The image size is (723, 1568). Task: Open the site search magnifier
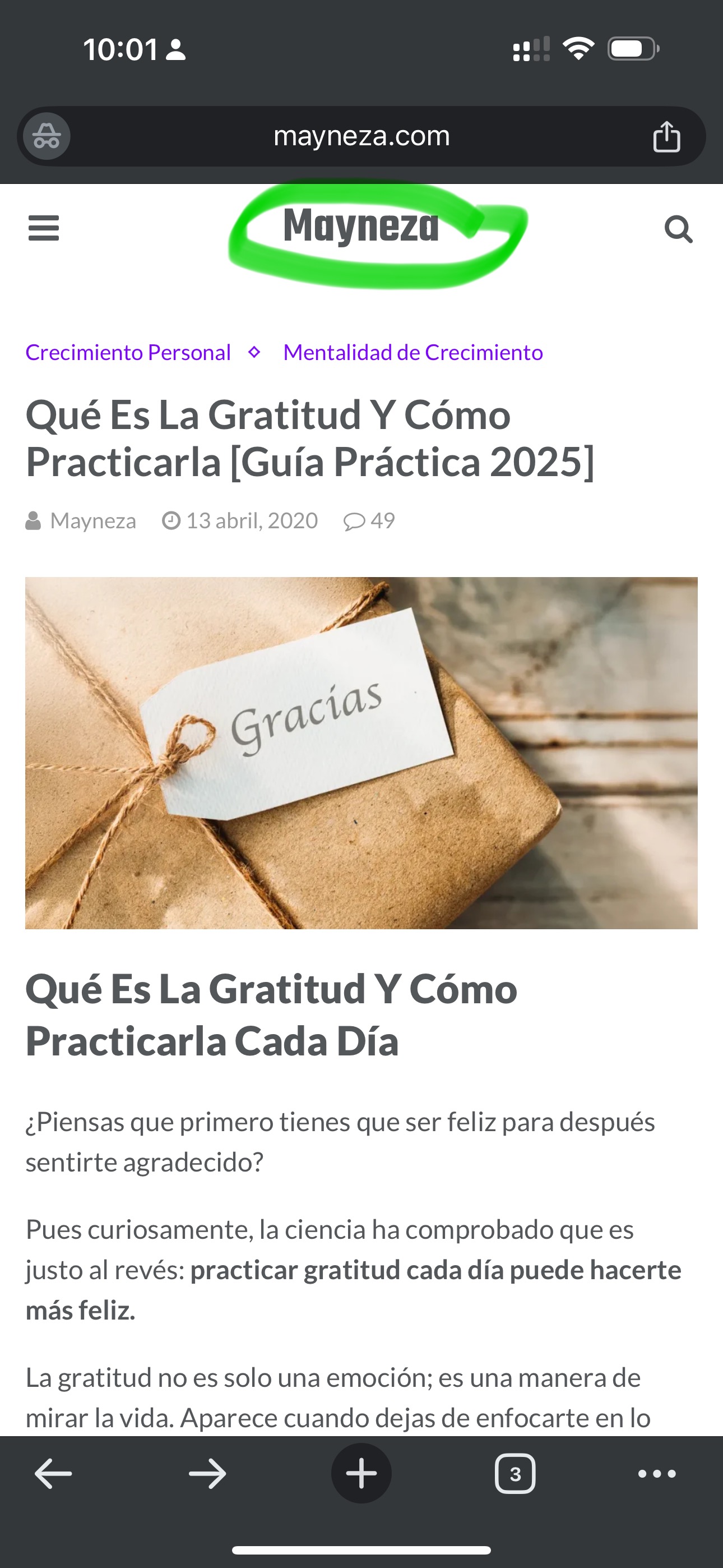(x=678, y=229)
